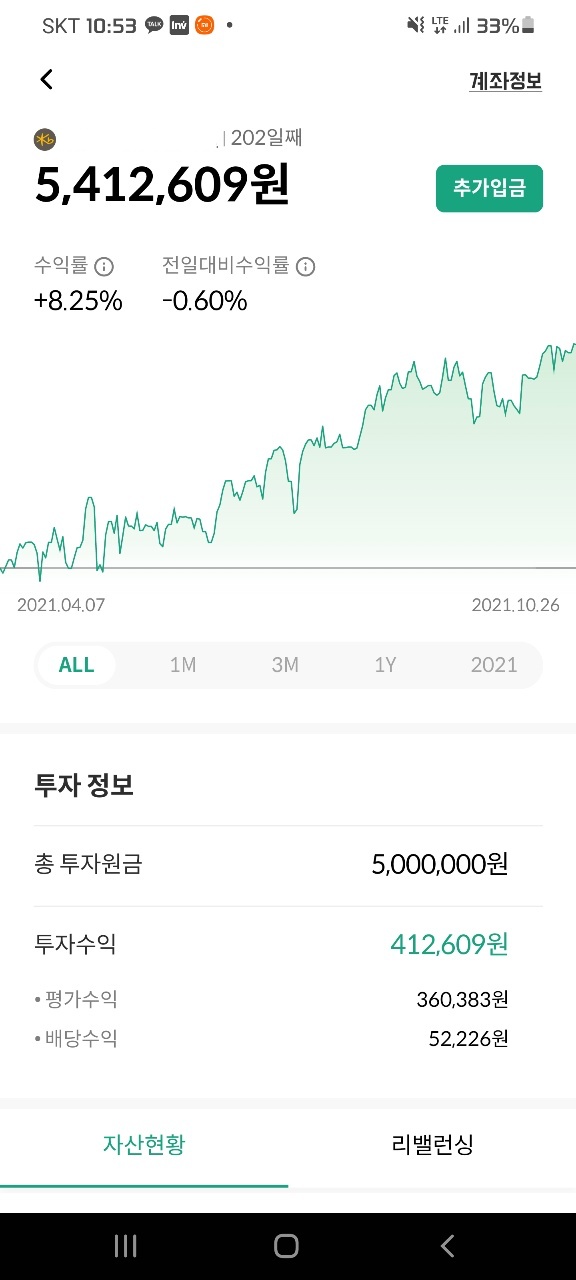The image size is (576, 1280).
Task: Switch to the 리밸런싱 tab
Action: 432,1145
